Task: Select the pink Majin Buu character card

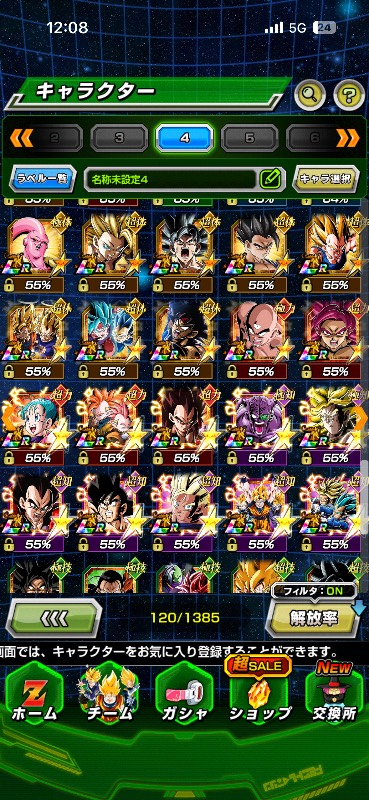Action: tap(36, 251)
